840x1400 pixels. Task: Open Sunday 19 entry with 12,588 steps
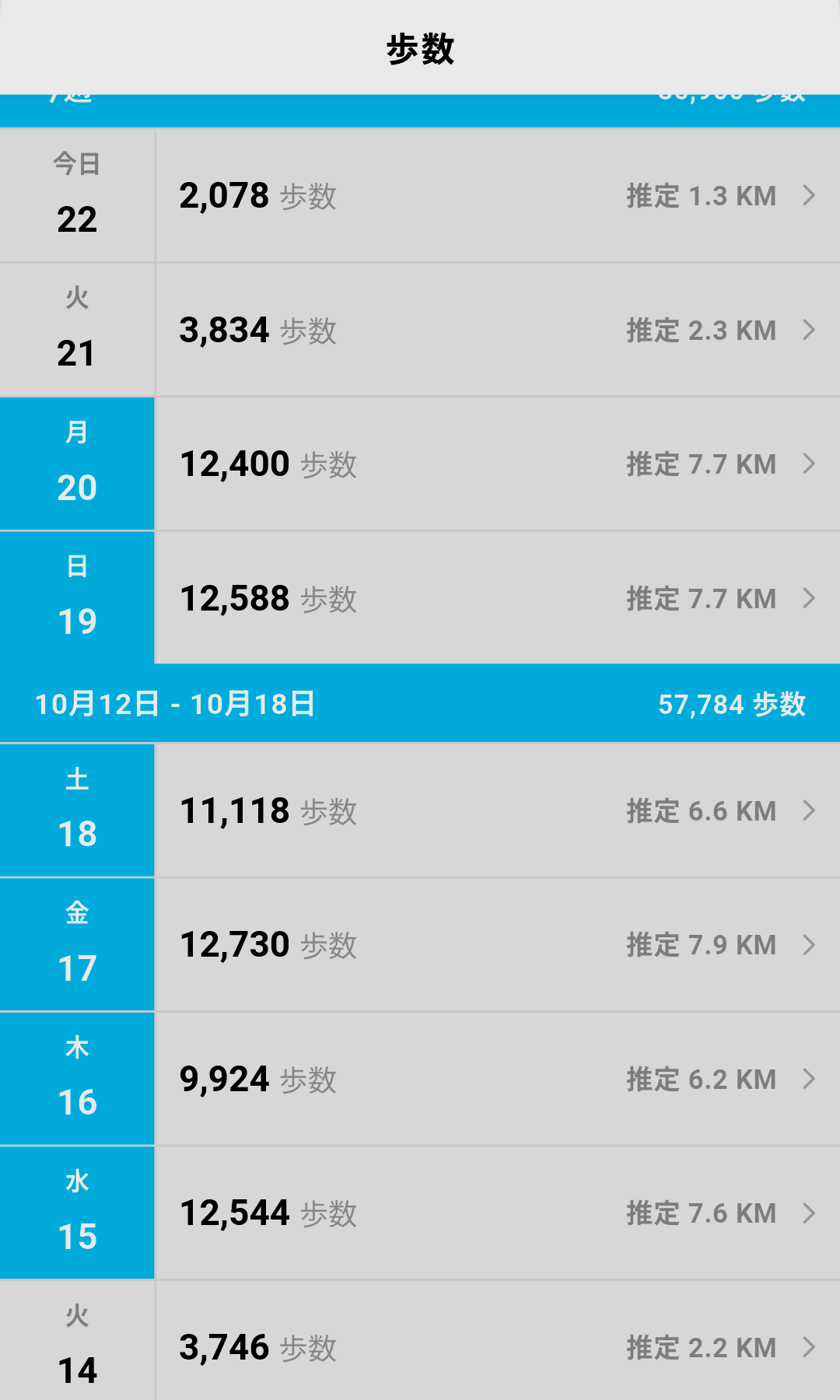pyautogui.click(x=496, y=599)
